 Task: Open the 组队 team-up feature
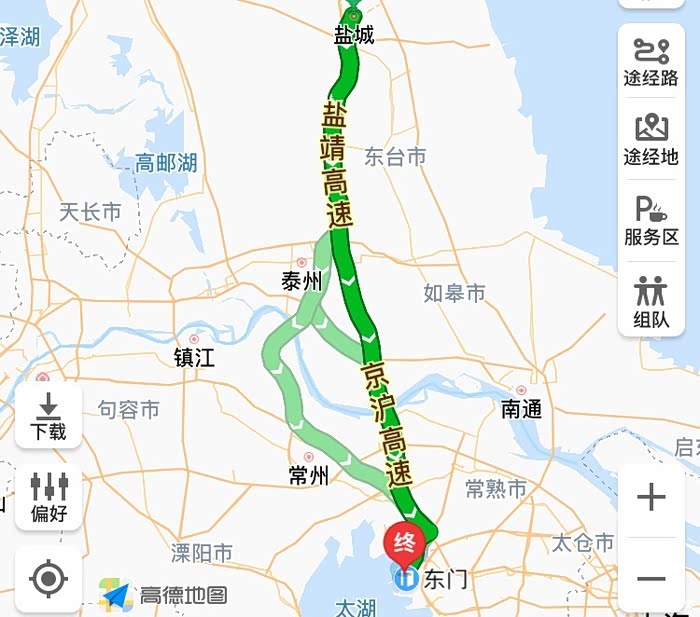coord(651,302)
